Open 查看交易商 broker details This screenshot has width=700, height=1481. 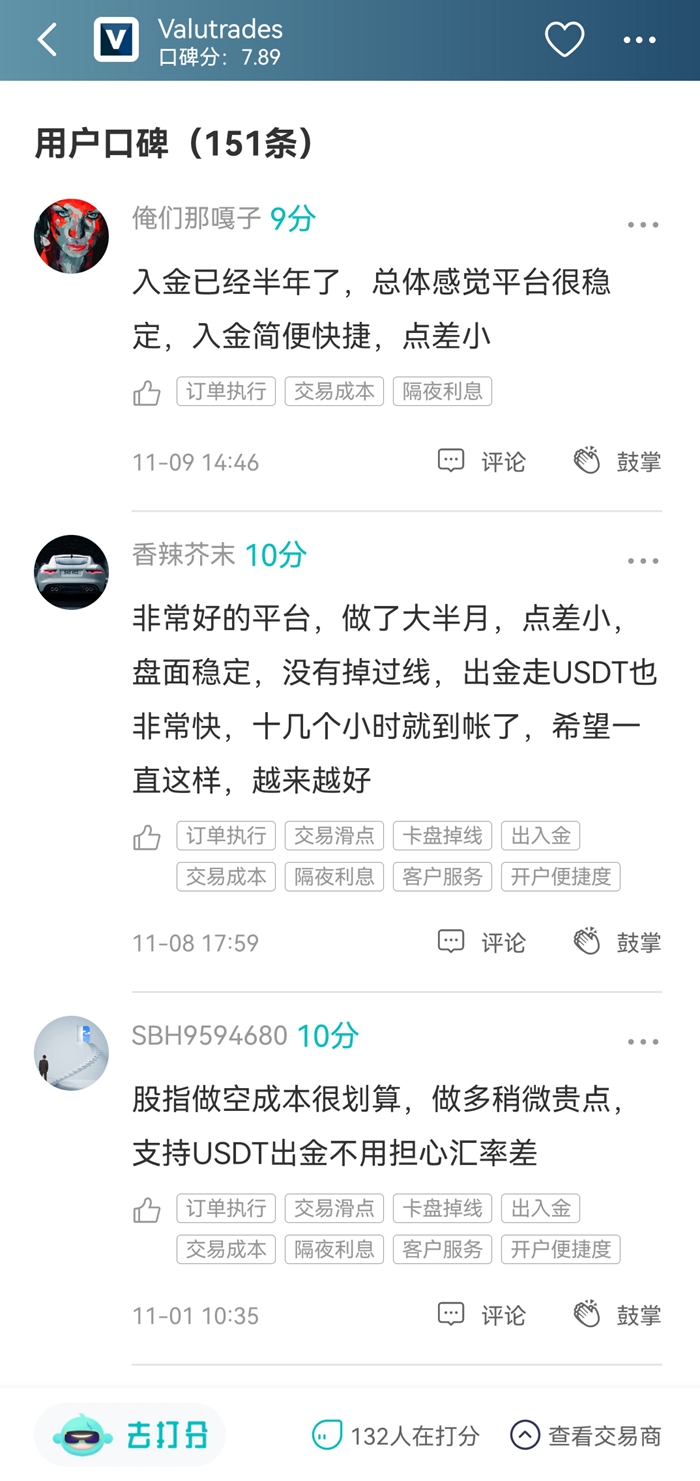pos(586,1436)
